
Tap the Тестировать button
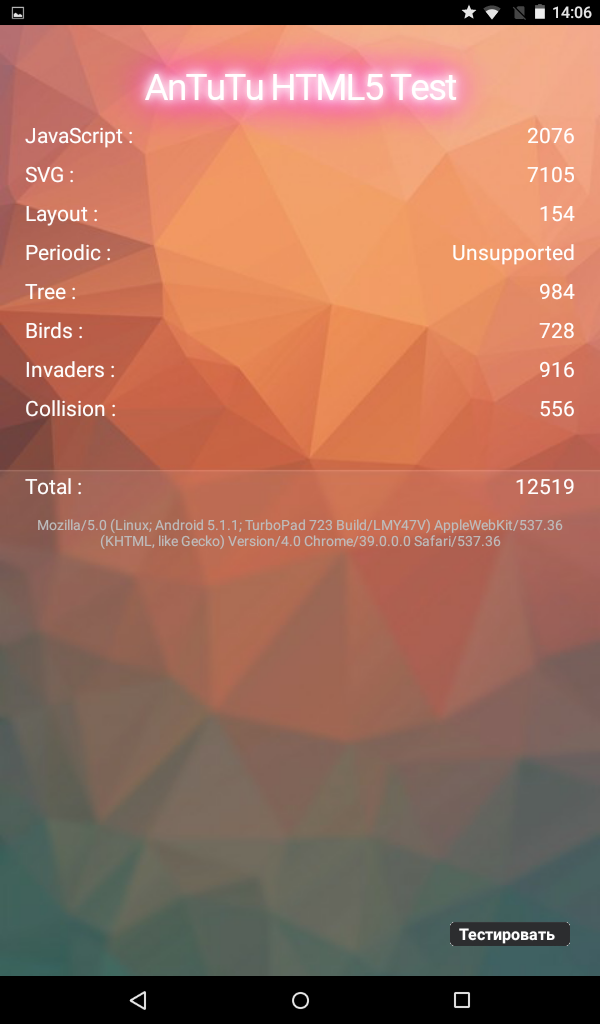coord(508,935)
